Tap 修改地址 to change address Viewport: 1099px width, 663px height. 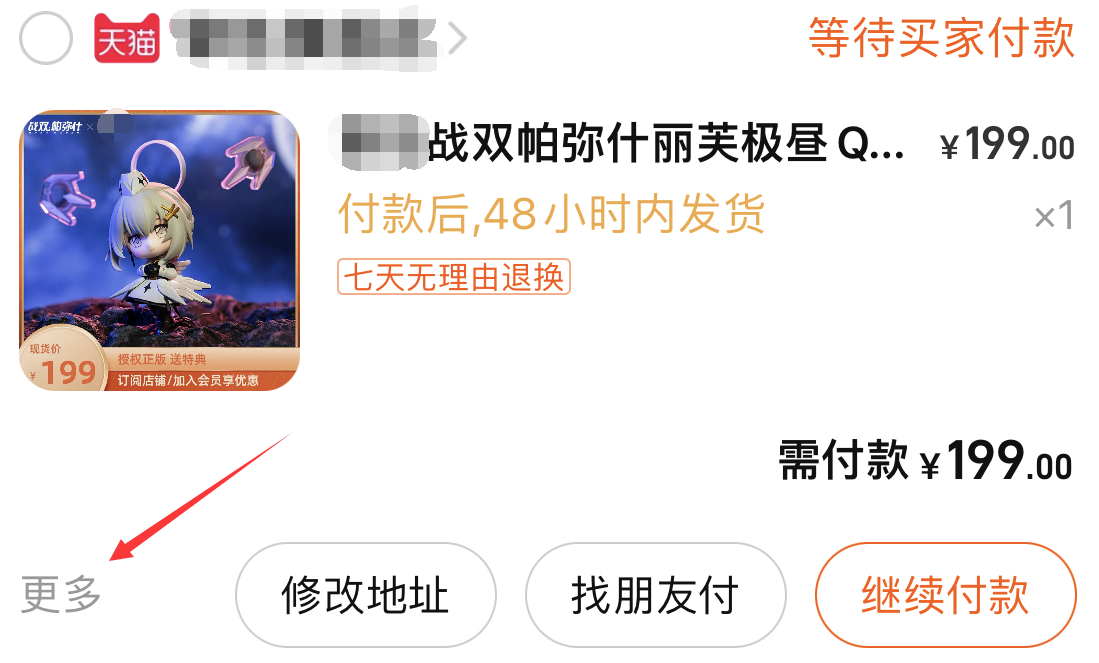[365, 596]
